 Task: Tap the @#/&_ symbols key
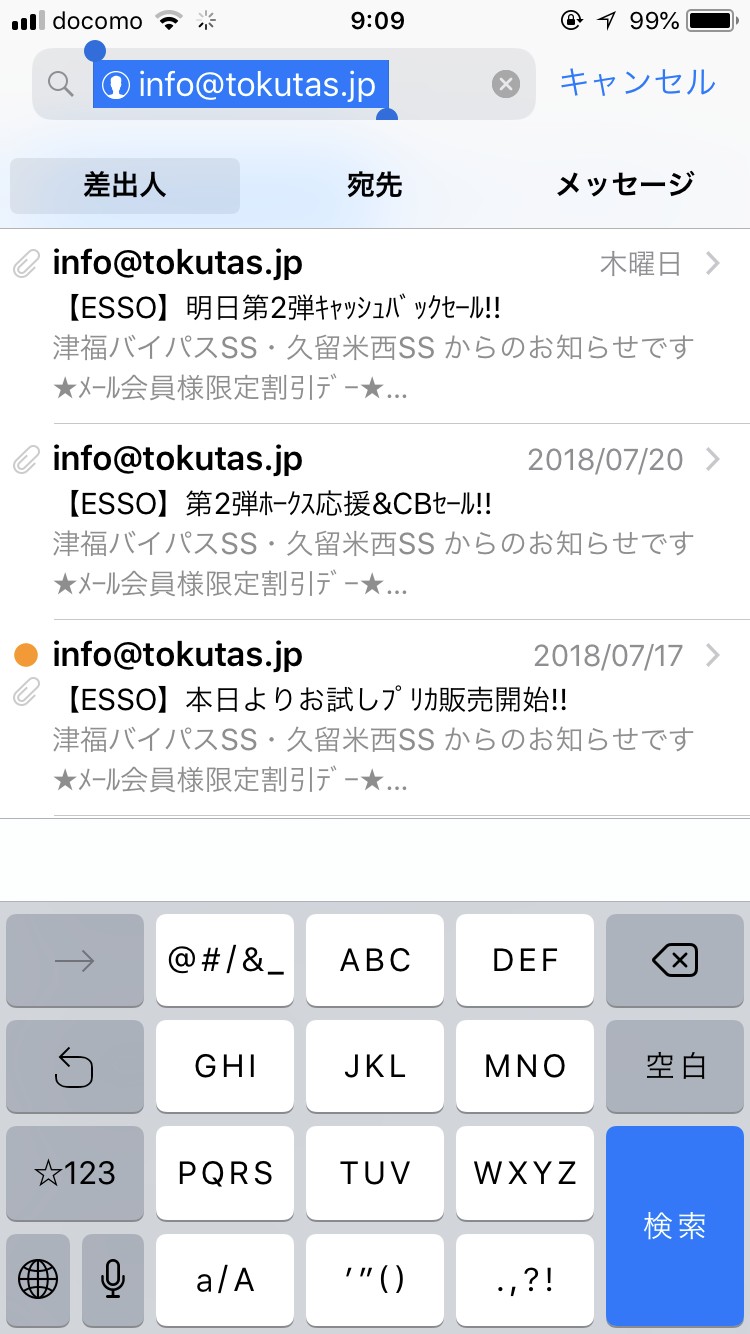[x=225, y=961]
